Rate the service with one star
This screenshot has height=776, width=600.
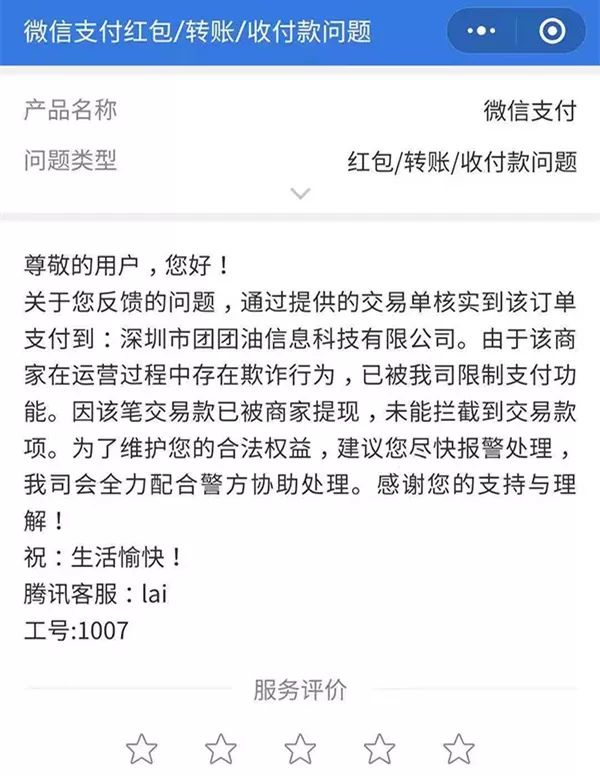(142, 747)
